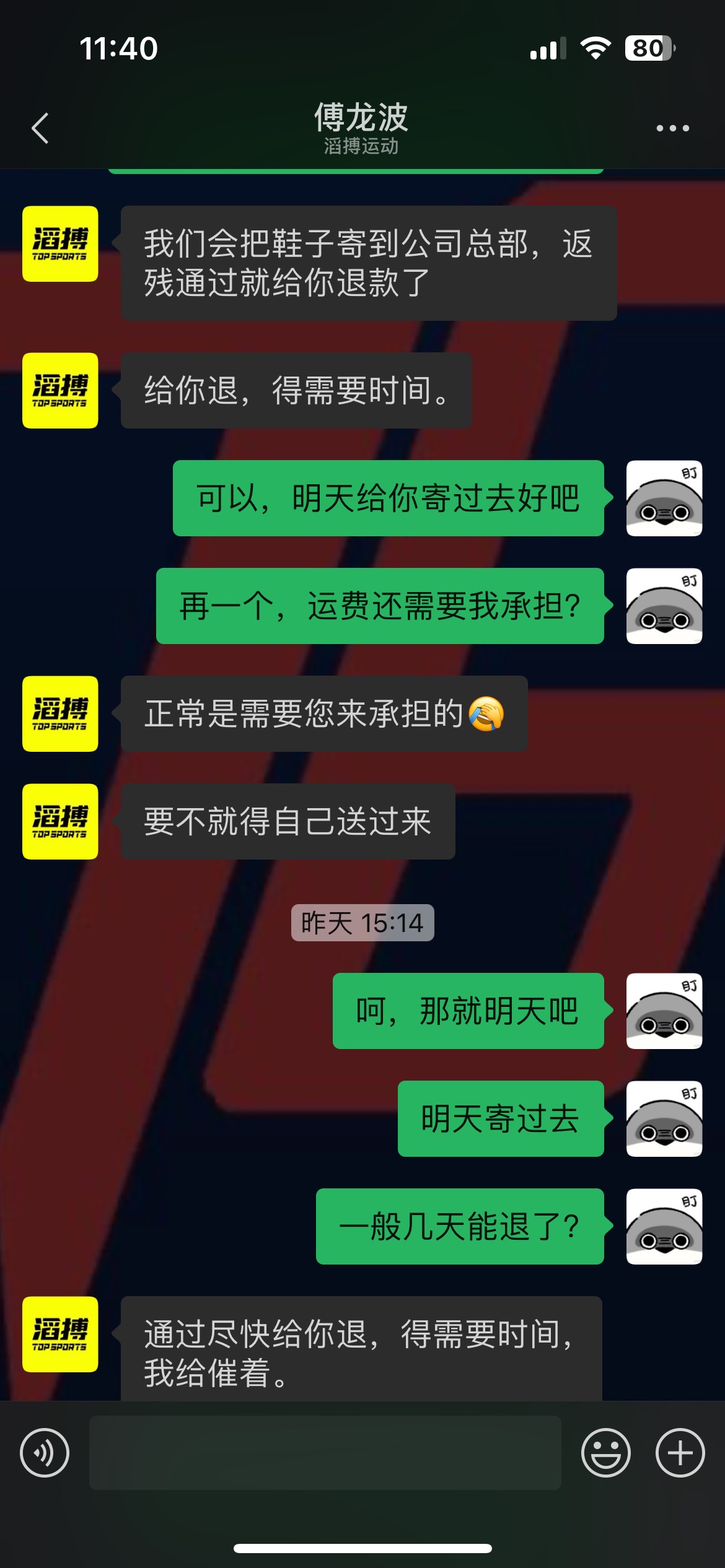Open the plus attachments menu
This screenshot has width=725, height=1568.
pos(680,1453)
